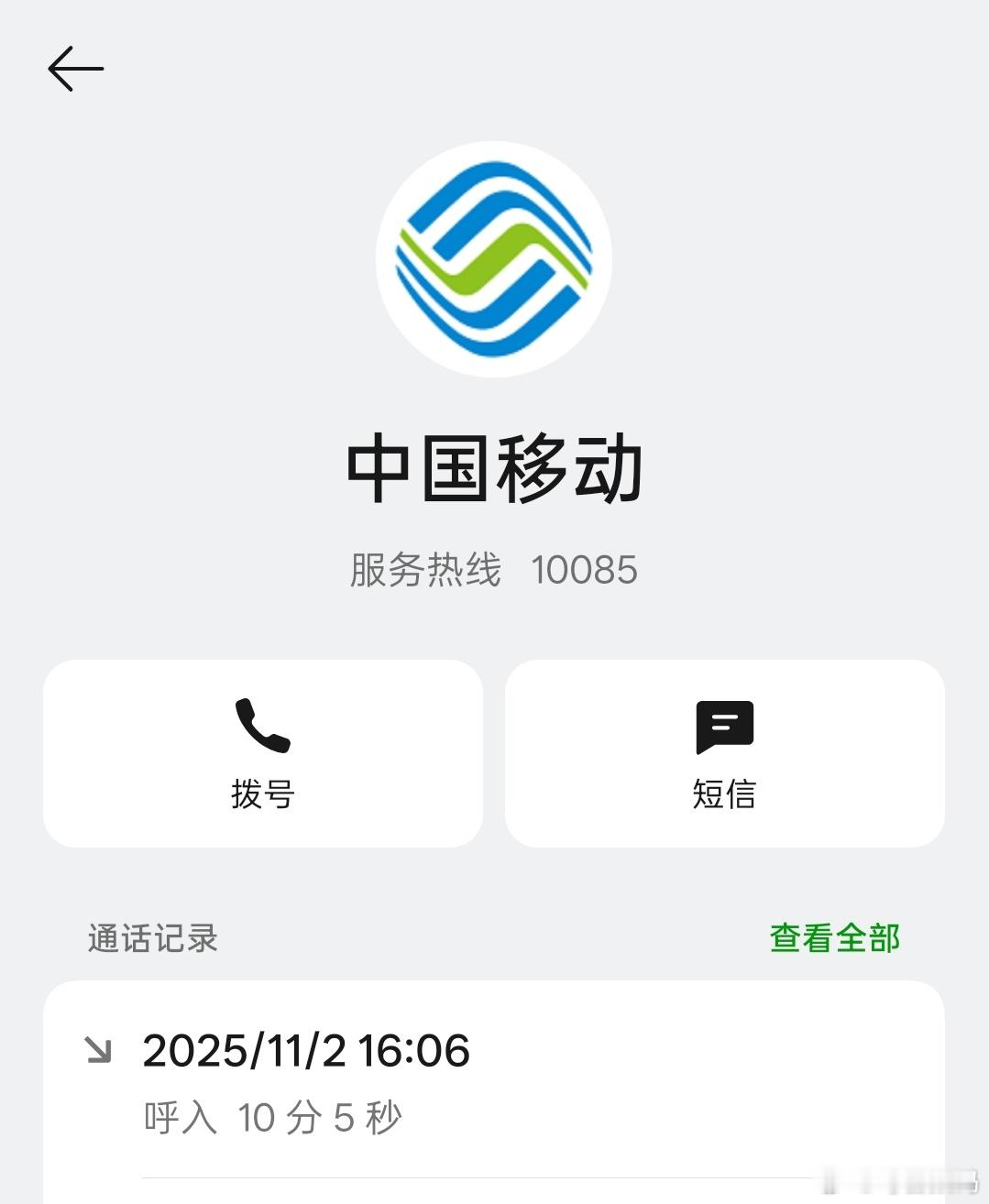The height and width of the screenshot is (1204, 989).
Task: Open 查看全部 call records
Action: tap(834, 938)
